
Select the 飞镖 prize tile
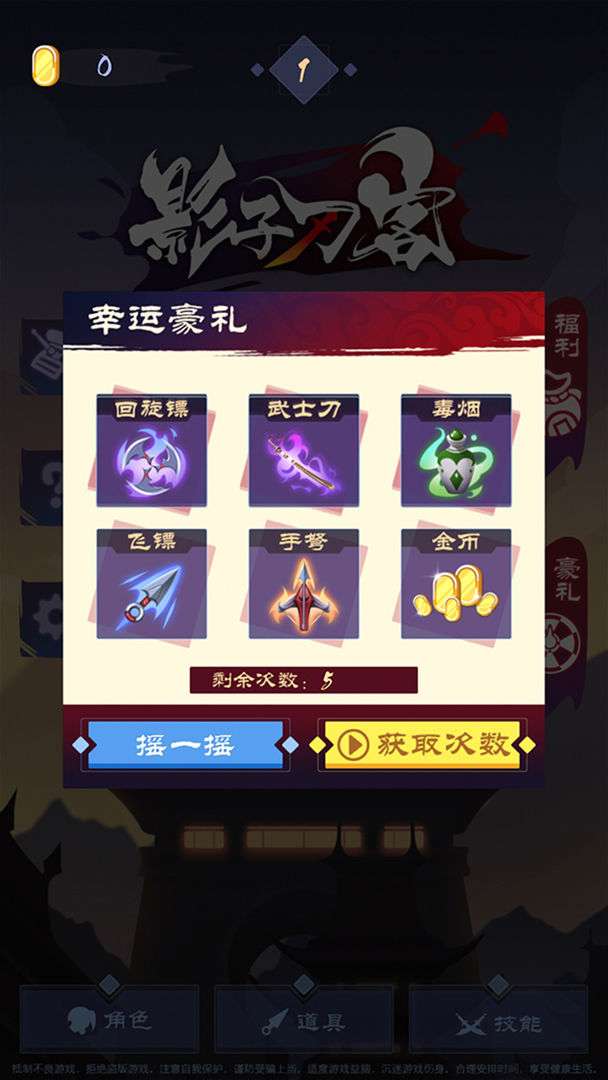151,585
